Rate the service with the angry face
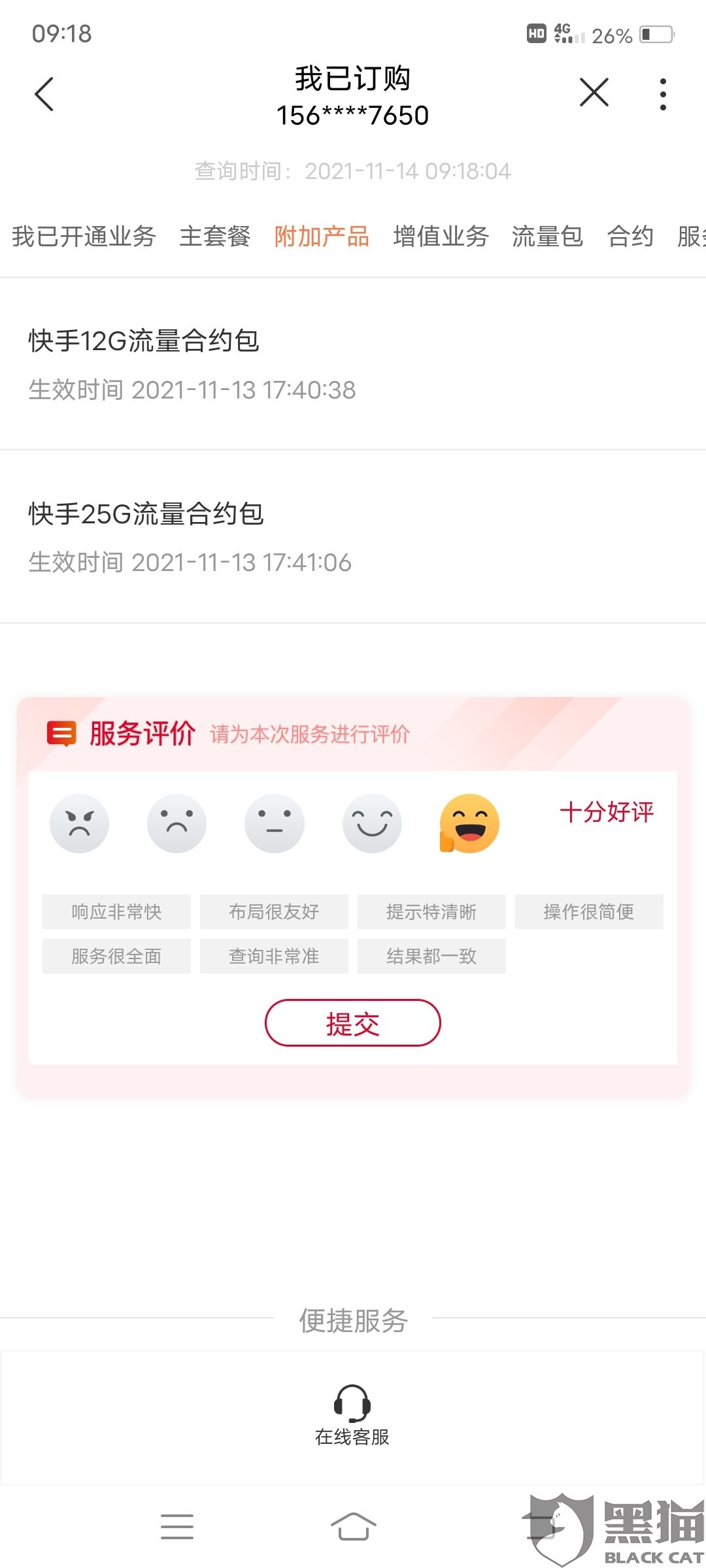This screenshot has width=706, height=1568. pos(79,823)
